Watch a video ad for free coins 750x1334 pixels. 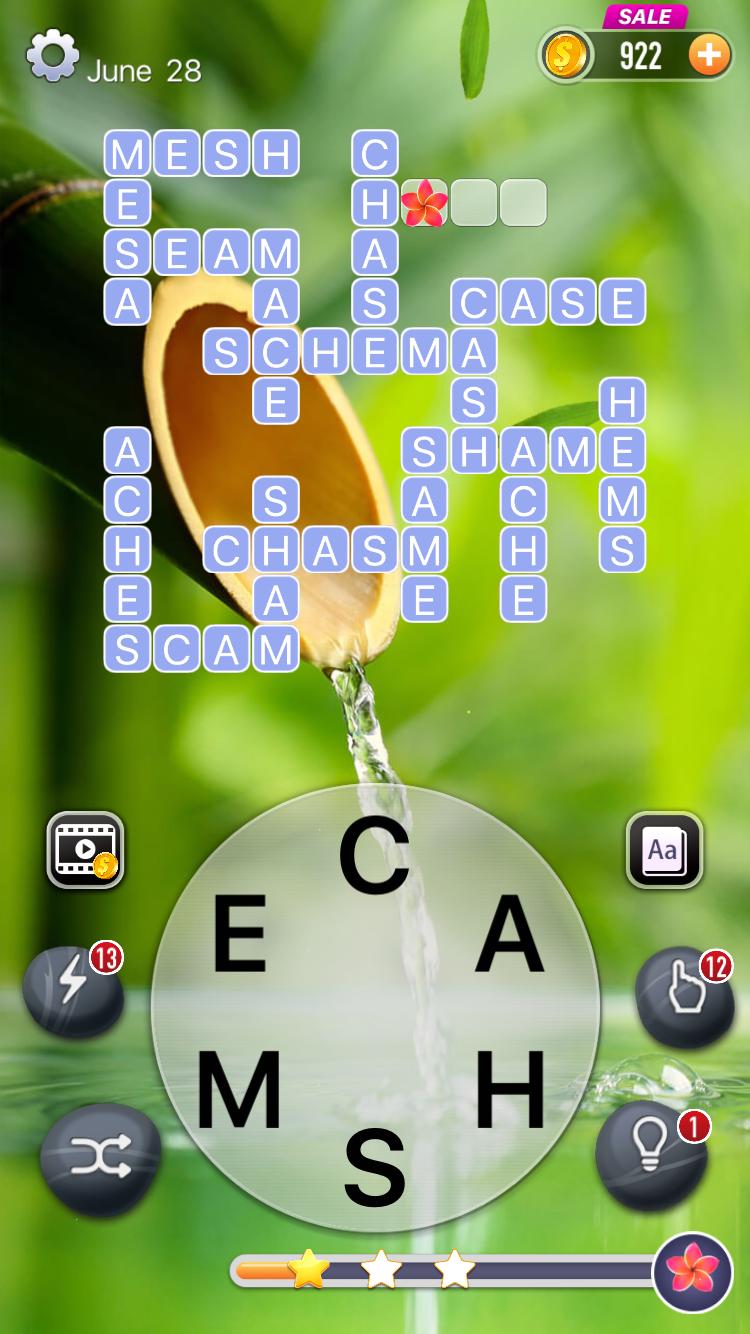(x=86, y=850)
